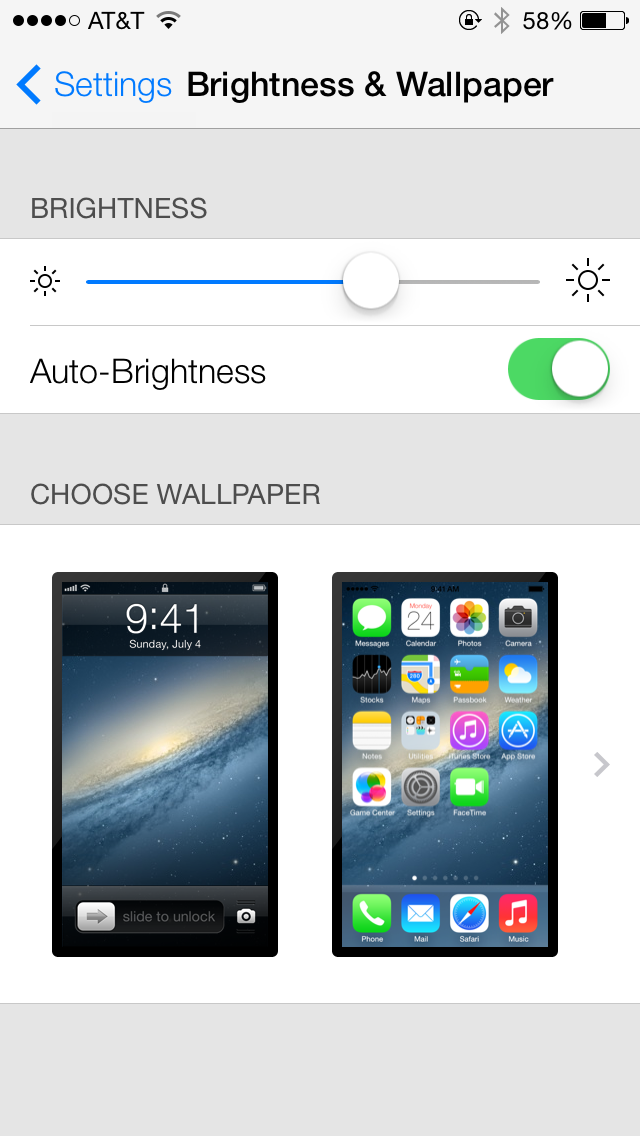The image size is (640, 1136).
Task: Open the home screen wallpaper preview
Action: (x=445, y=764)
